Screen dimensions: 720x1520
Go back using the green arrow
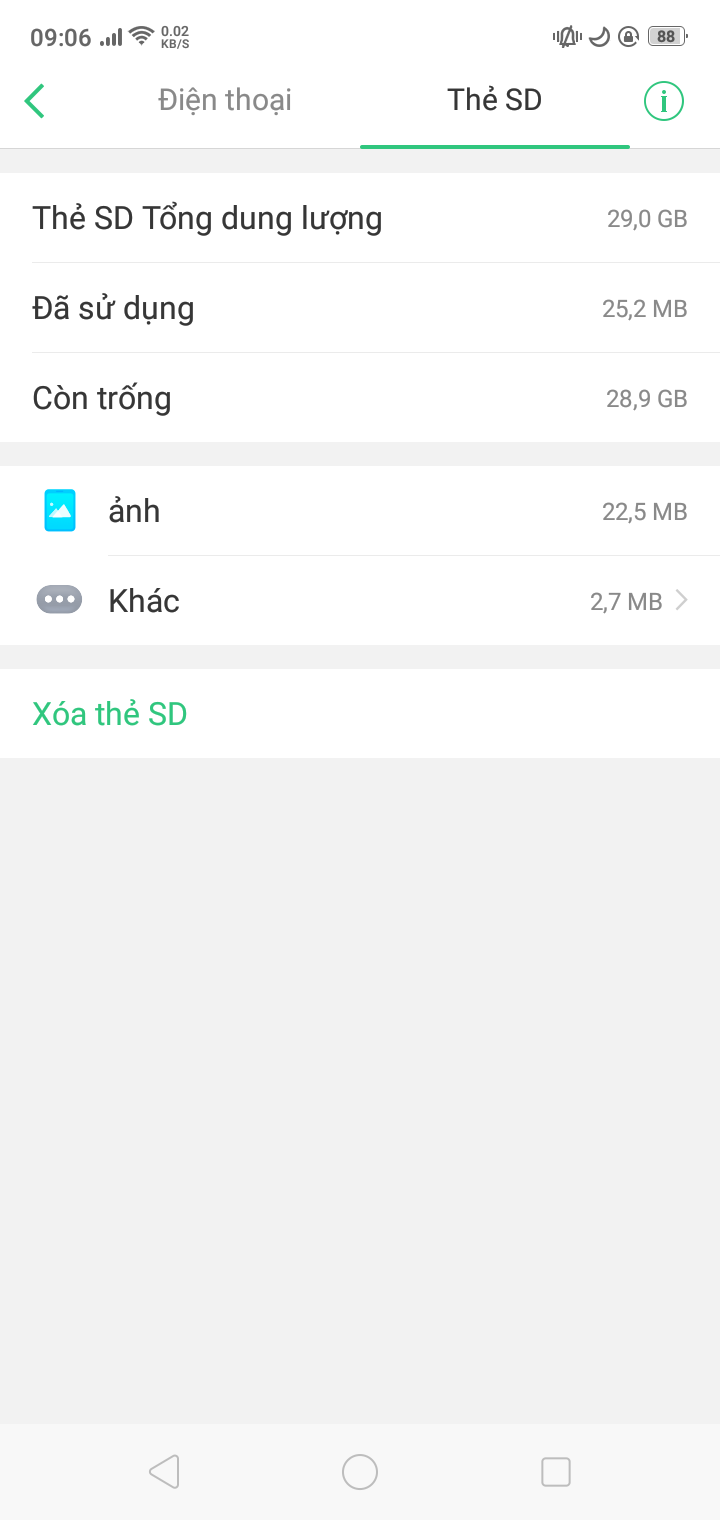click(36, 101)
